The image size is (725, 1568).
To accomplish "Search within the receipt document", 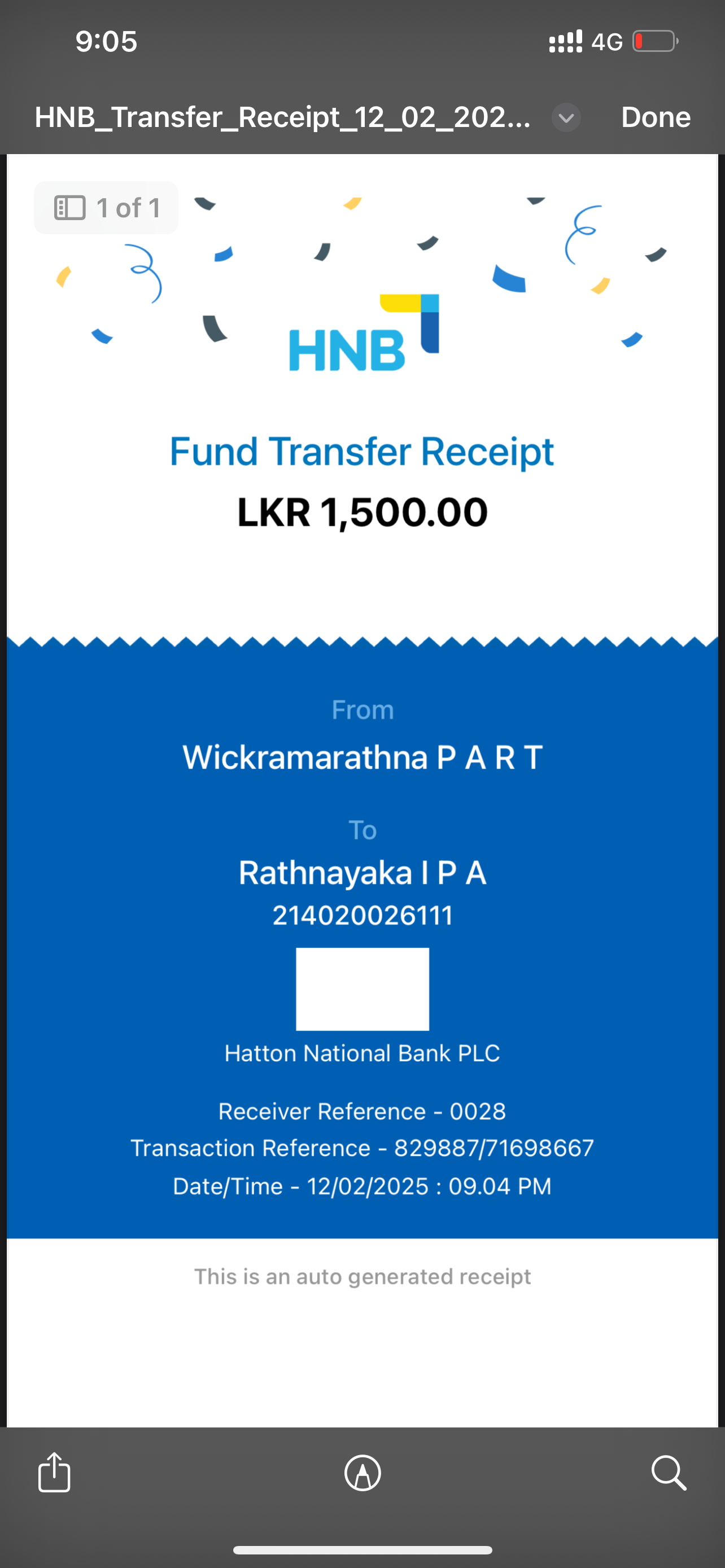I will 669,1473.
